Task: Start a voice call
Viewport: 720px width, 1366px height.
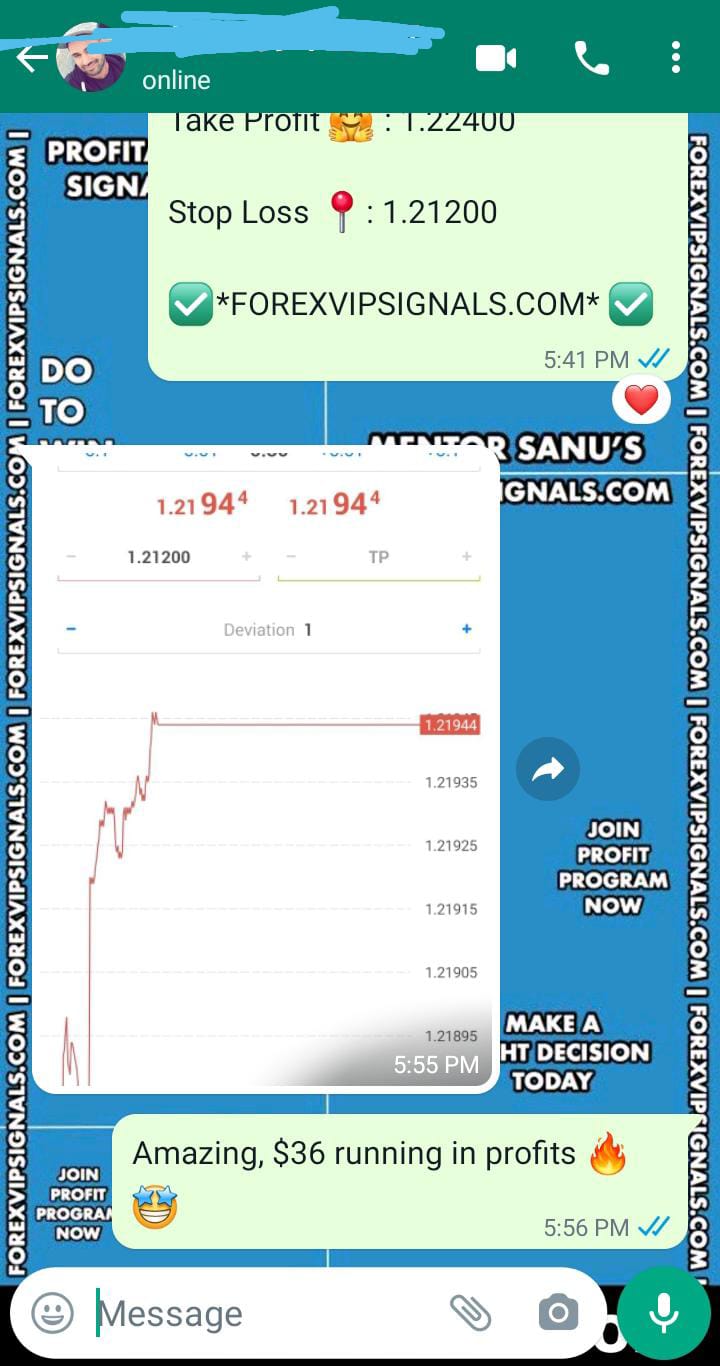Action: point(591,59)
